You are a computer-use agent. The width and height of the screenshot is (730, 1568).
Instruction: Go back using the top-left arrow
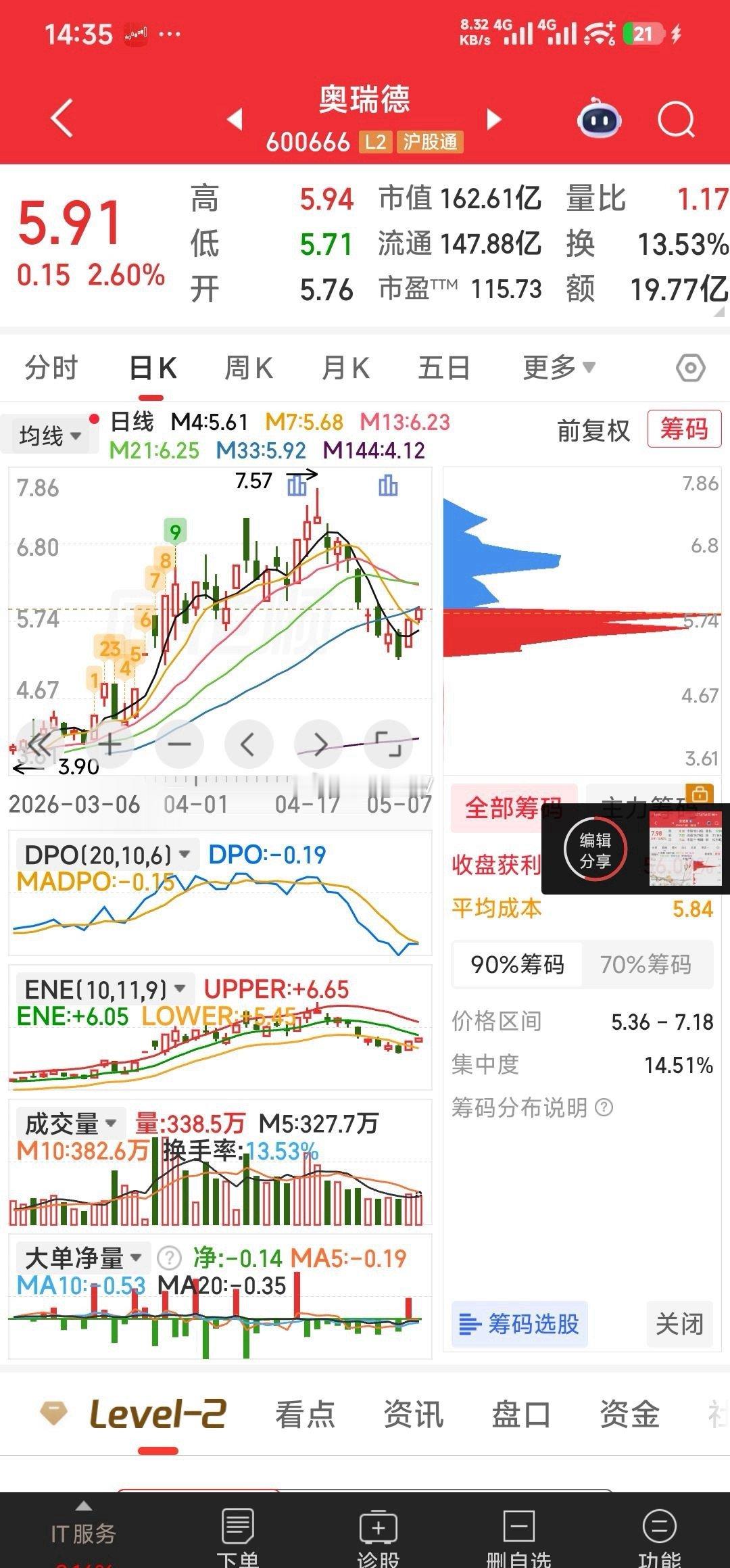(62, 119)
